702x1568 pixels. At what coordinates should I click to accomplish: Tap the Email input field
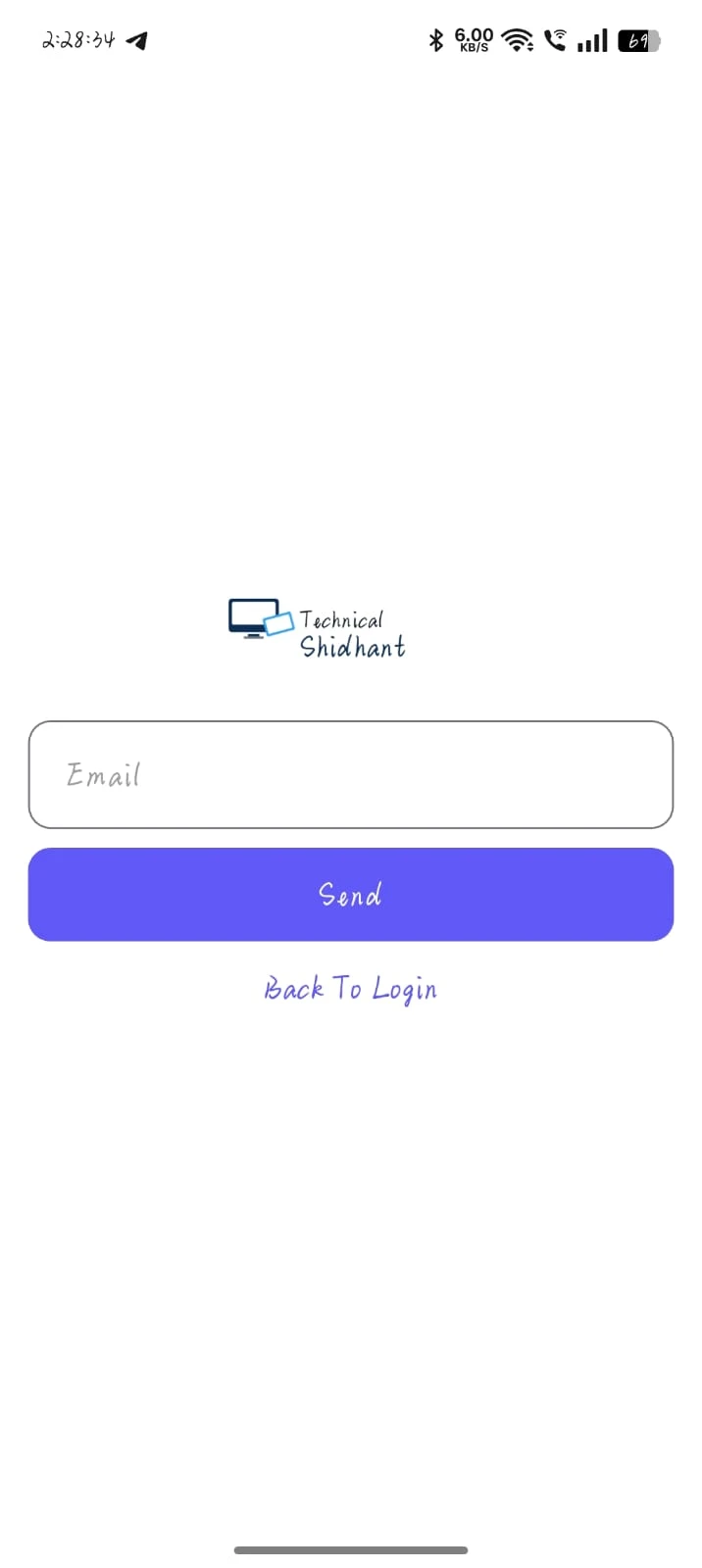350,774
